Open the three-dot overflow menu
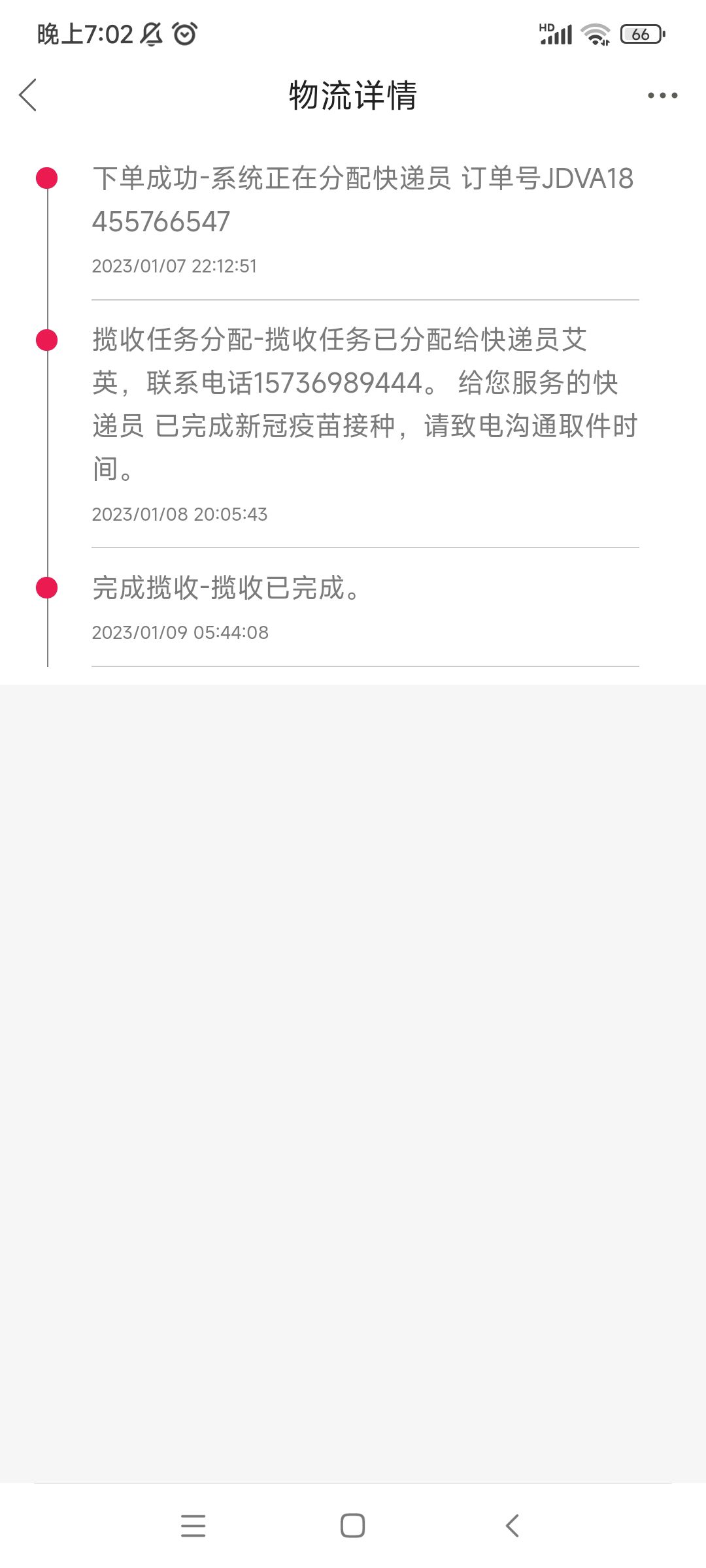The width and height of the screenshot is (706, 1568). click(662, 95)
